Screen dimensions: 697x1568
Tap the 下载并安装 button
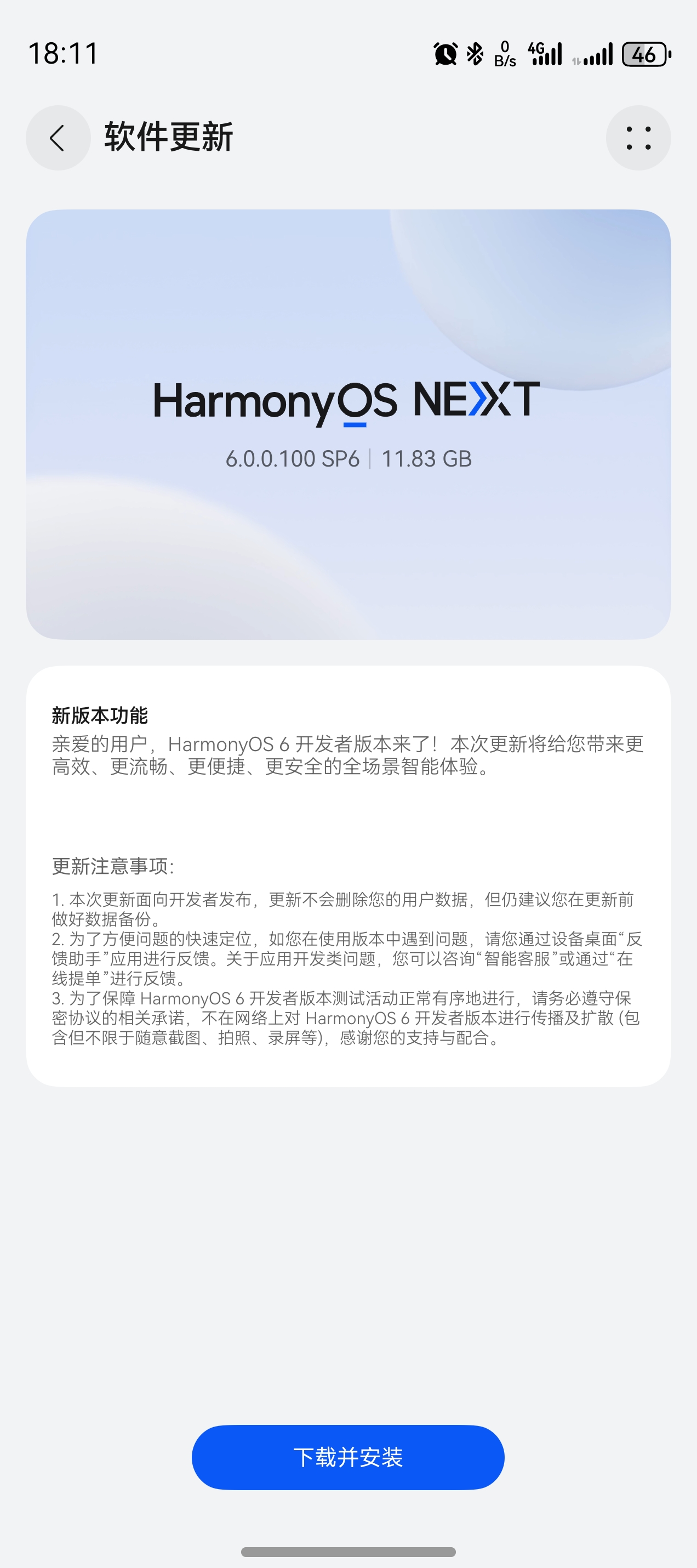(348, 1457)
